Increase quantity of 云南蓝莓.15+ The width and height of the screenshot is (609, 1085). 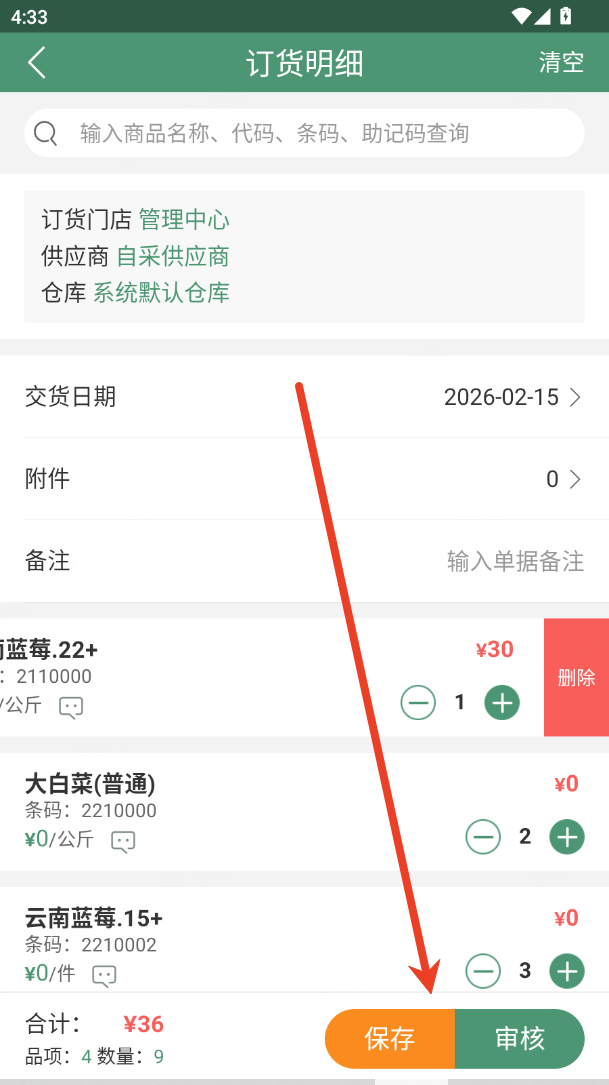[x=567, y=970]
